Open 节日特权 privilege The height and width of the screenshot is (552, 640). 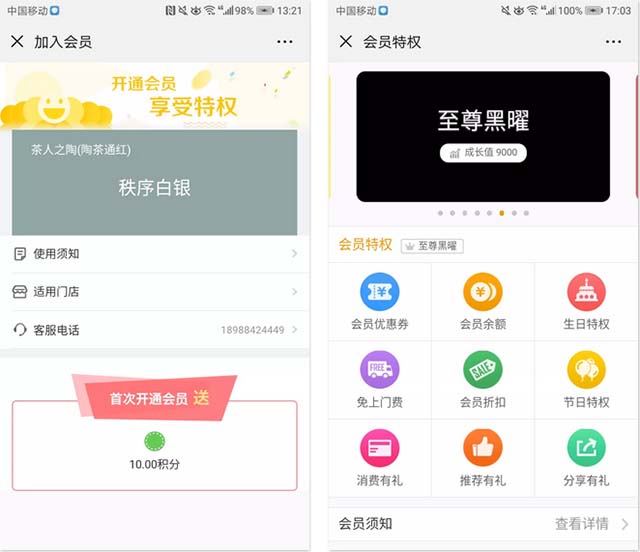tap(586, 380)
